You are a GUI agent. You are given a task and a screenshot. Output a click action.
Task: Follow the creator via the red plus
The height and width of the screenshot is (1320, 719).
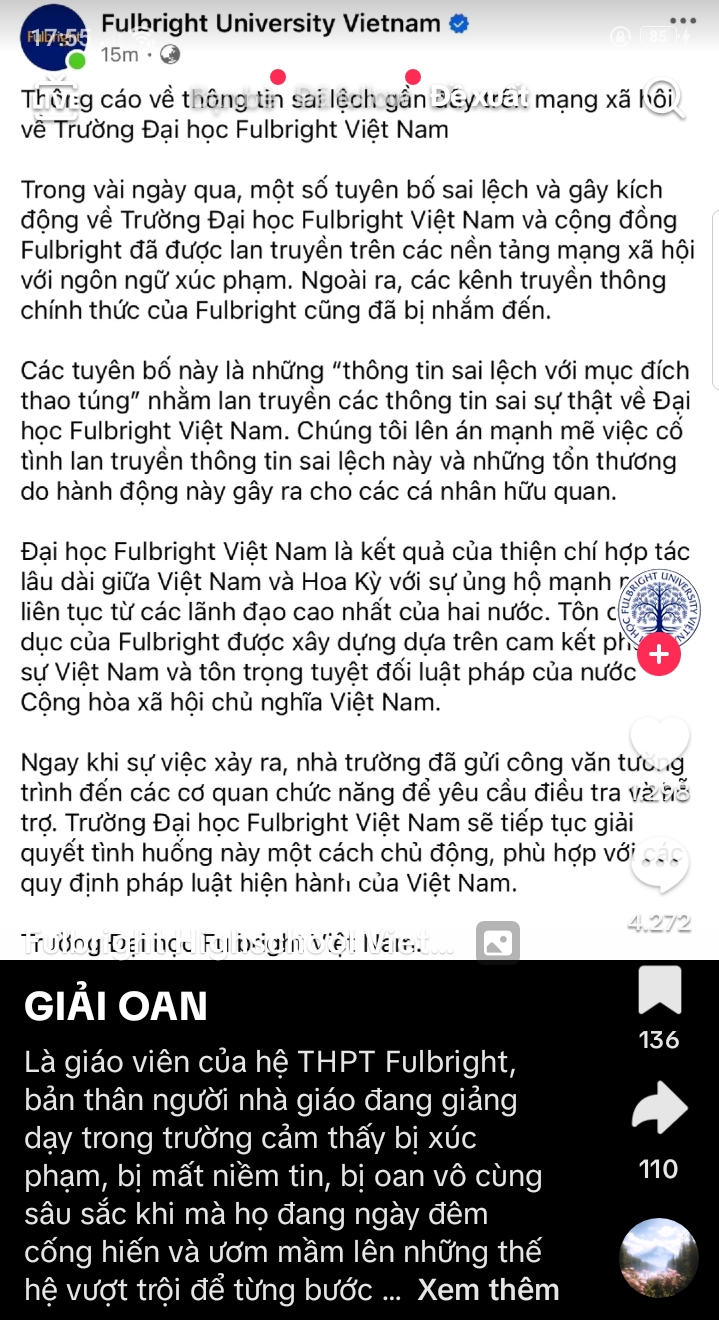point(659,655)
